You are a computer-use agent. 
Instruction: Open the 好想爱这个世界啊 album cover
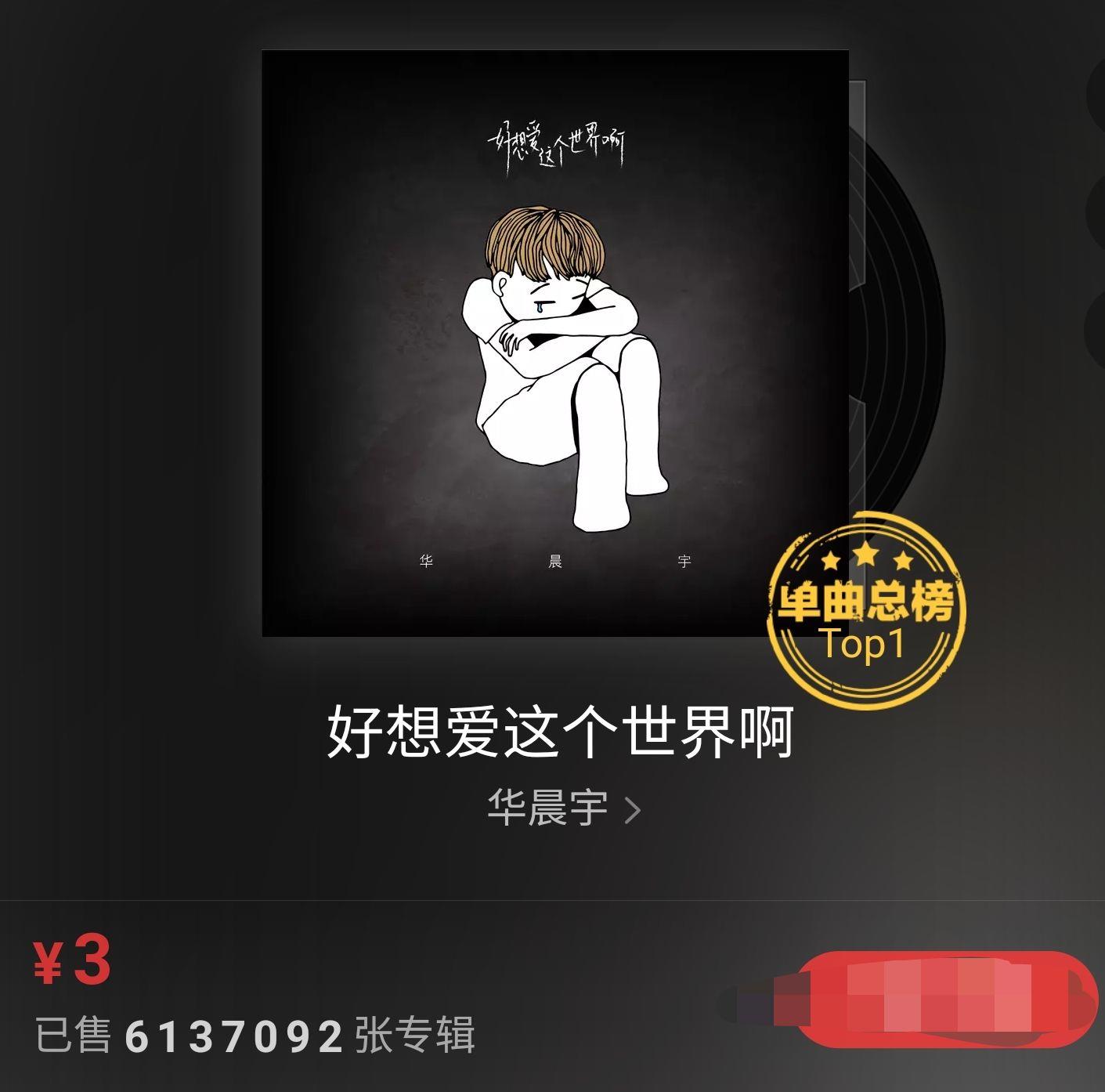[x=554, y=343]
